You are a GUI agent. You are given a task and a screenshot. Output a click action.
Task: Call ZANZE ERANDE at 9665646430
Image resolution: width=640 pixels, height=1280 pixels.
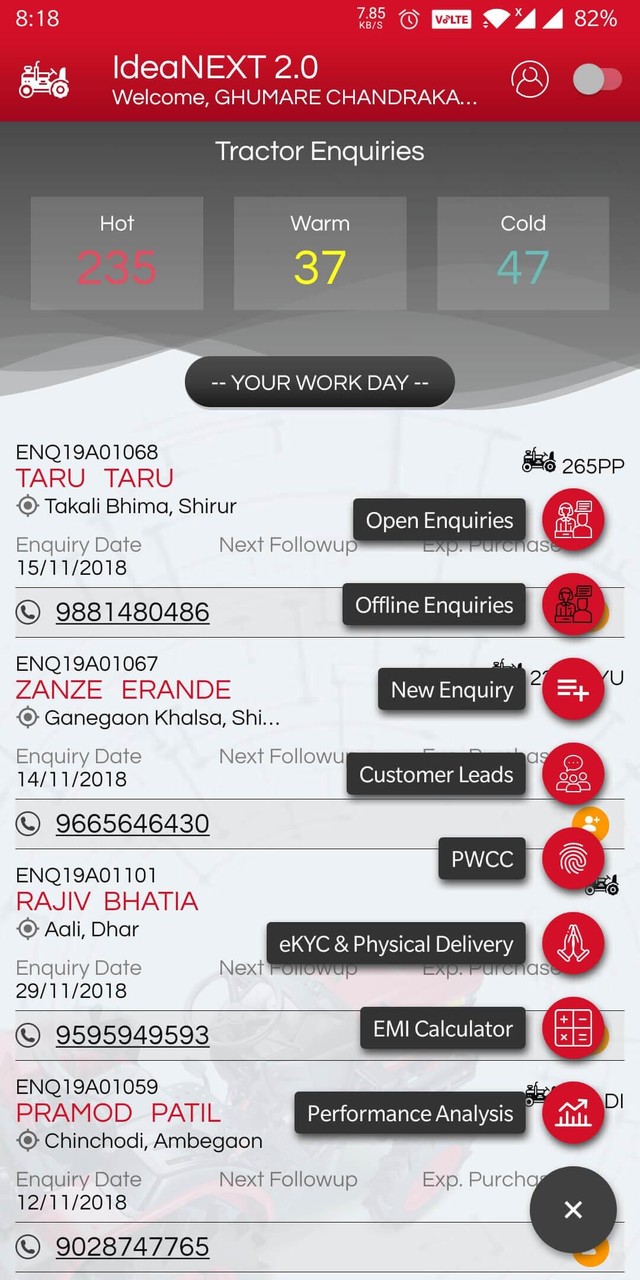[132, 824]
